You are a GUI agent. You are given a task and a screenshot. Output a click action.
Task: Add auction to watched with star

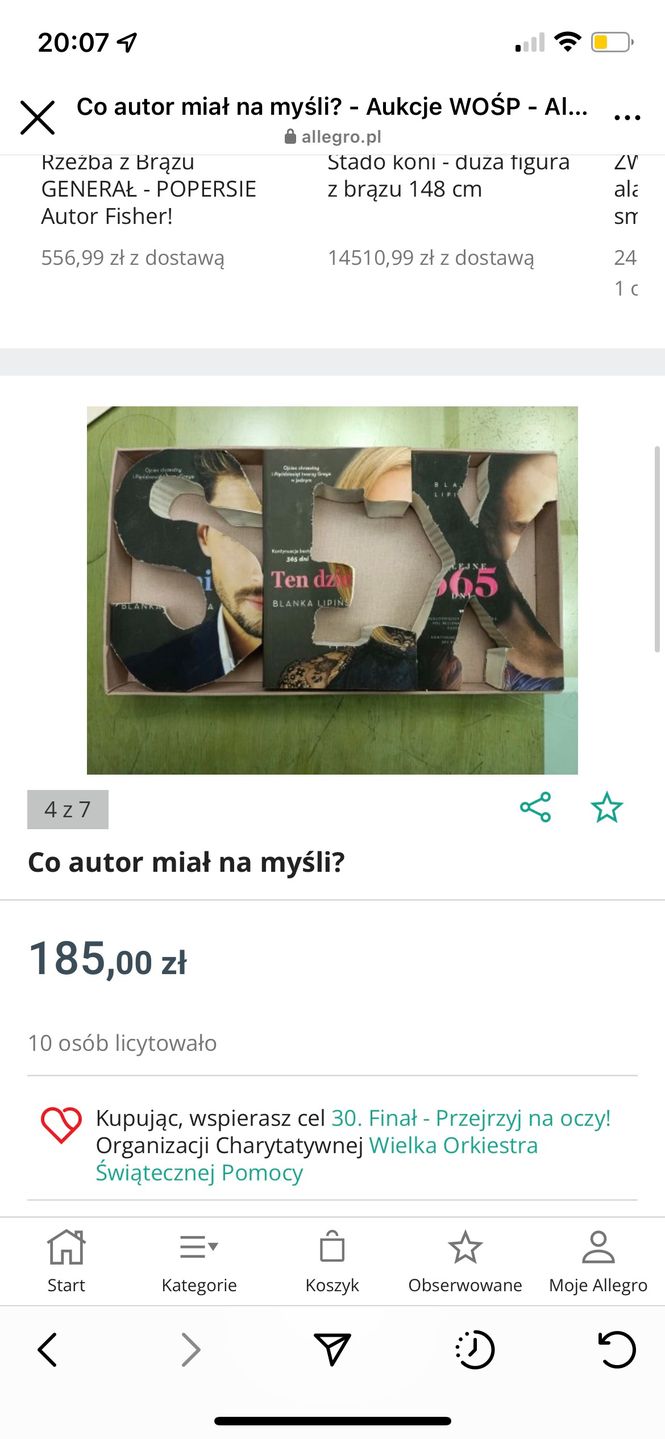point(607,807)
